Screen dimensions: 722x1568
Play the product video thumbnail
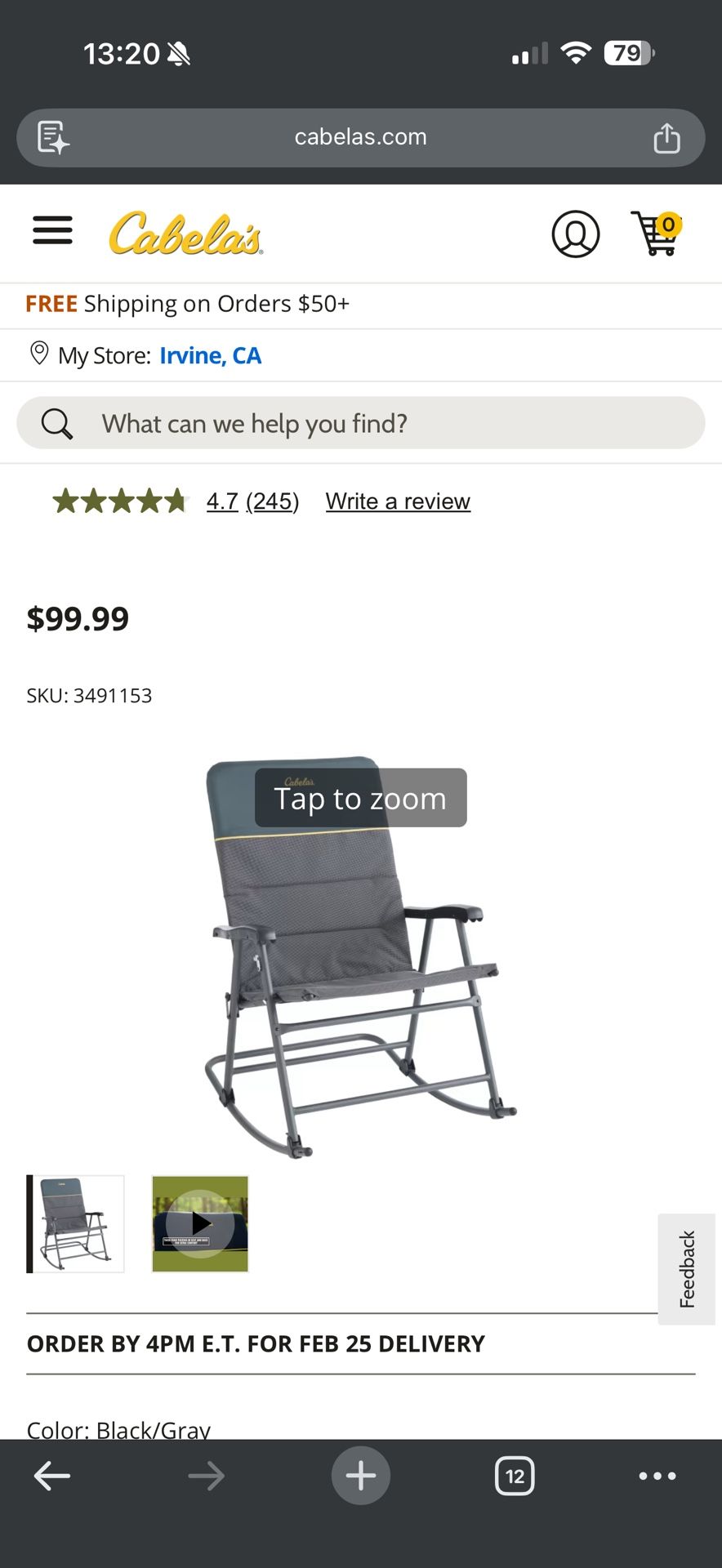click(x=200, y=1223)
